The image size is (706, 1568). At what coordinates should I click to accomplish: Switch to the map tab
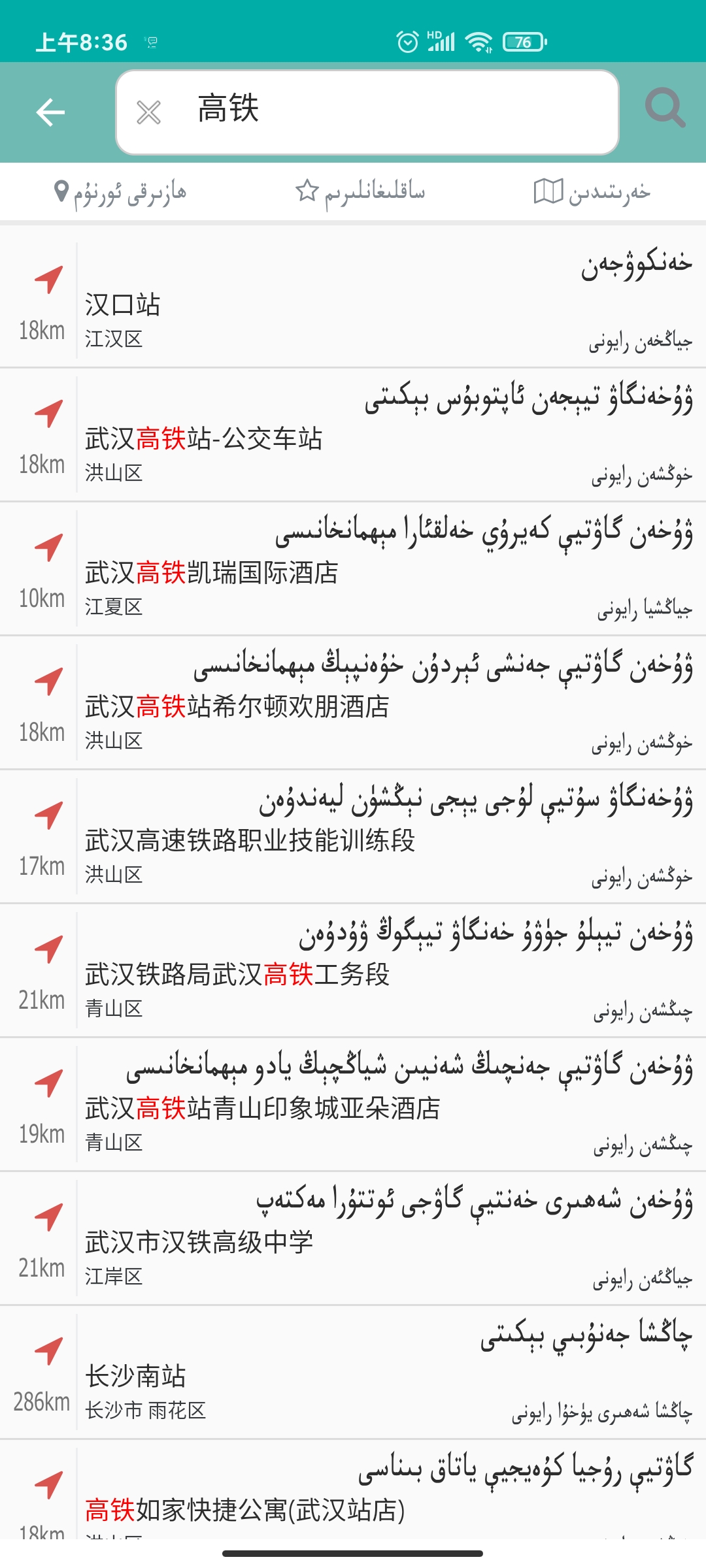[x=592, y=192]
